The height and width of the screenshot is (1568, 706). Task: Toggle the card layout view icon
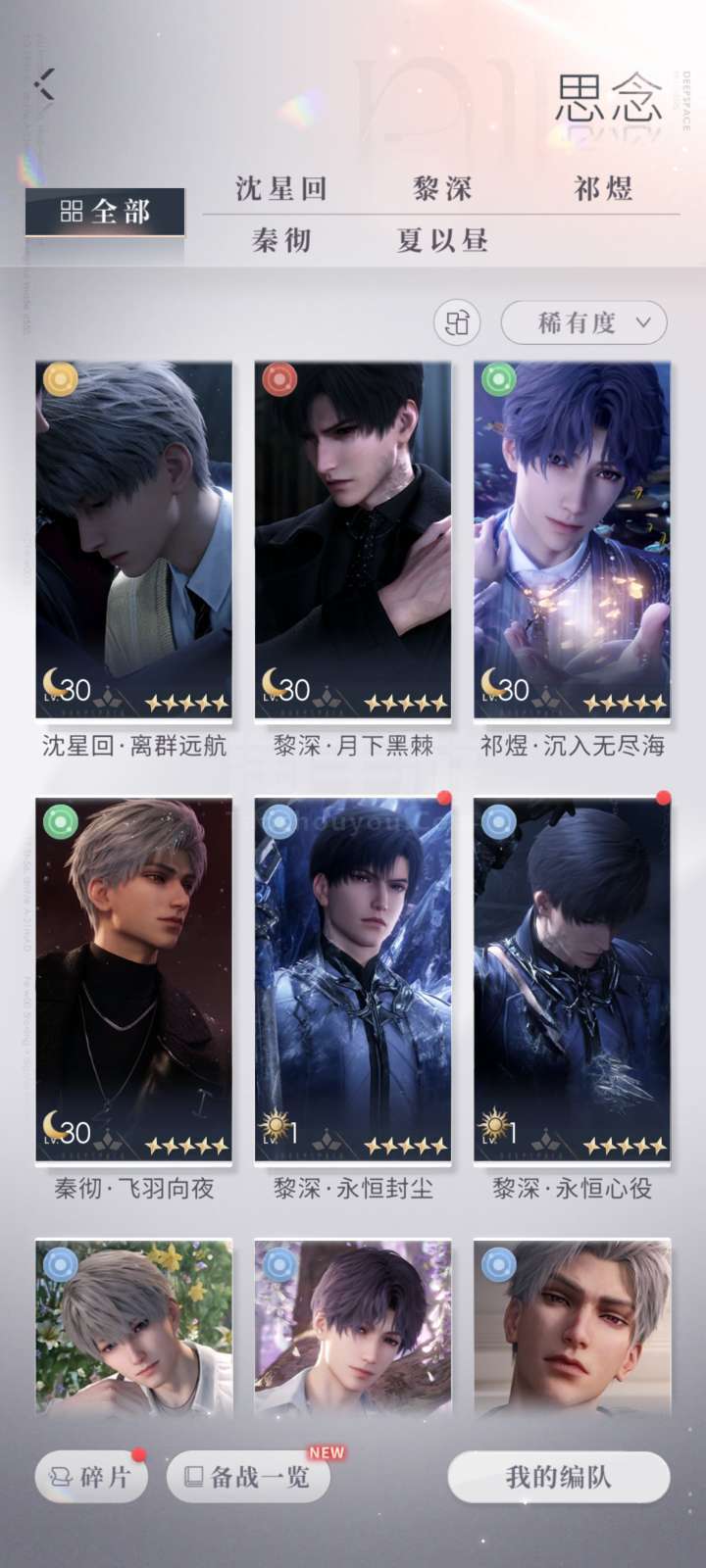click(457, 322)
